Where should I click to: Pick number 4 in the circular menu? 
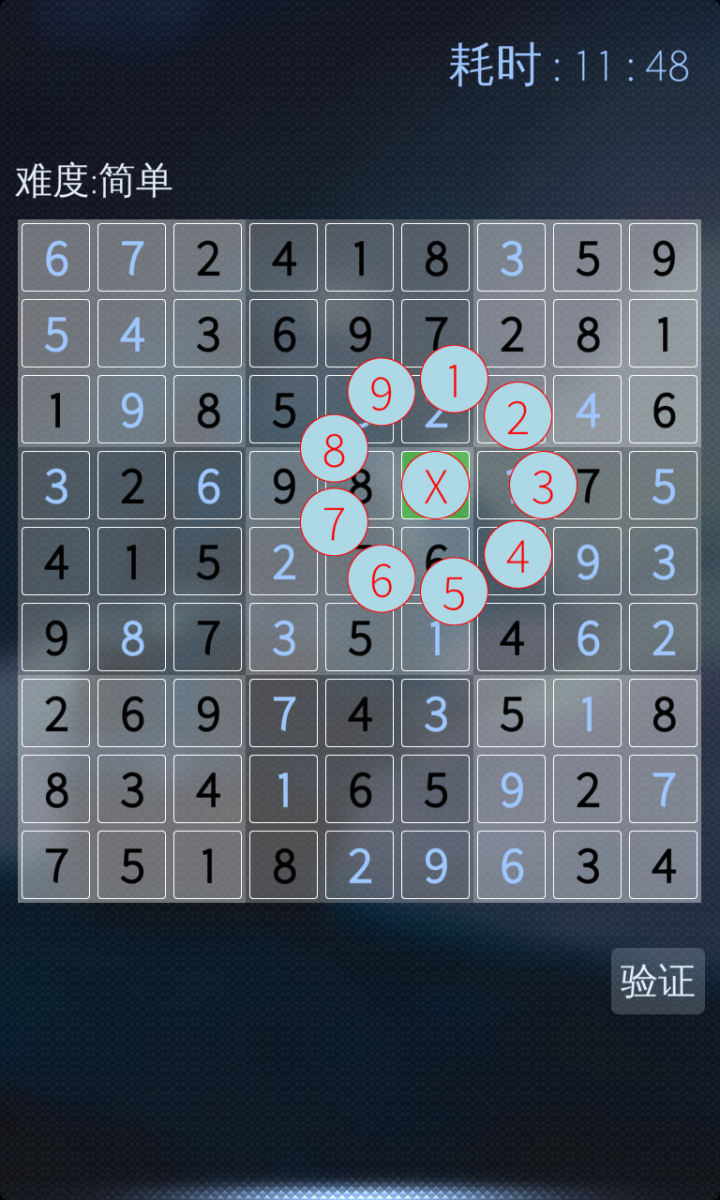pos(518,554)
